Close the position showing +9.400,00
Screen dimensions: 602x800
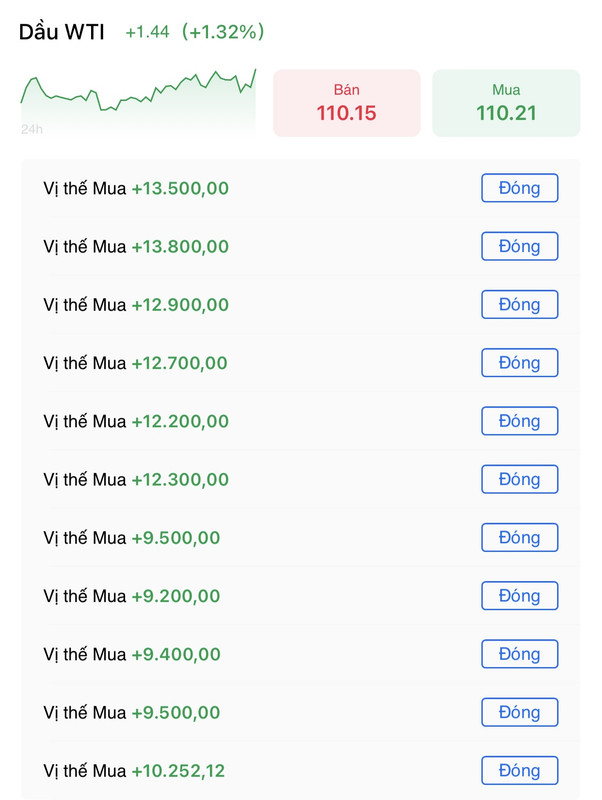519,654
